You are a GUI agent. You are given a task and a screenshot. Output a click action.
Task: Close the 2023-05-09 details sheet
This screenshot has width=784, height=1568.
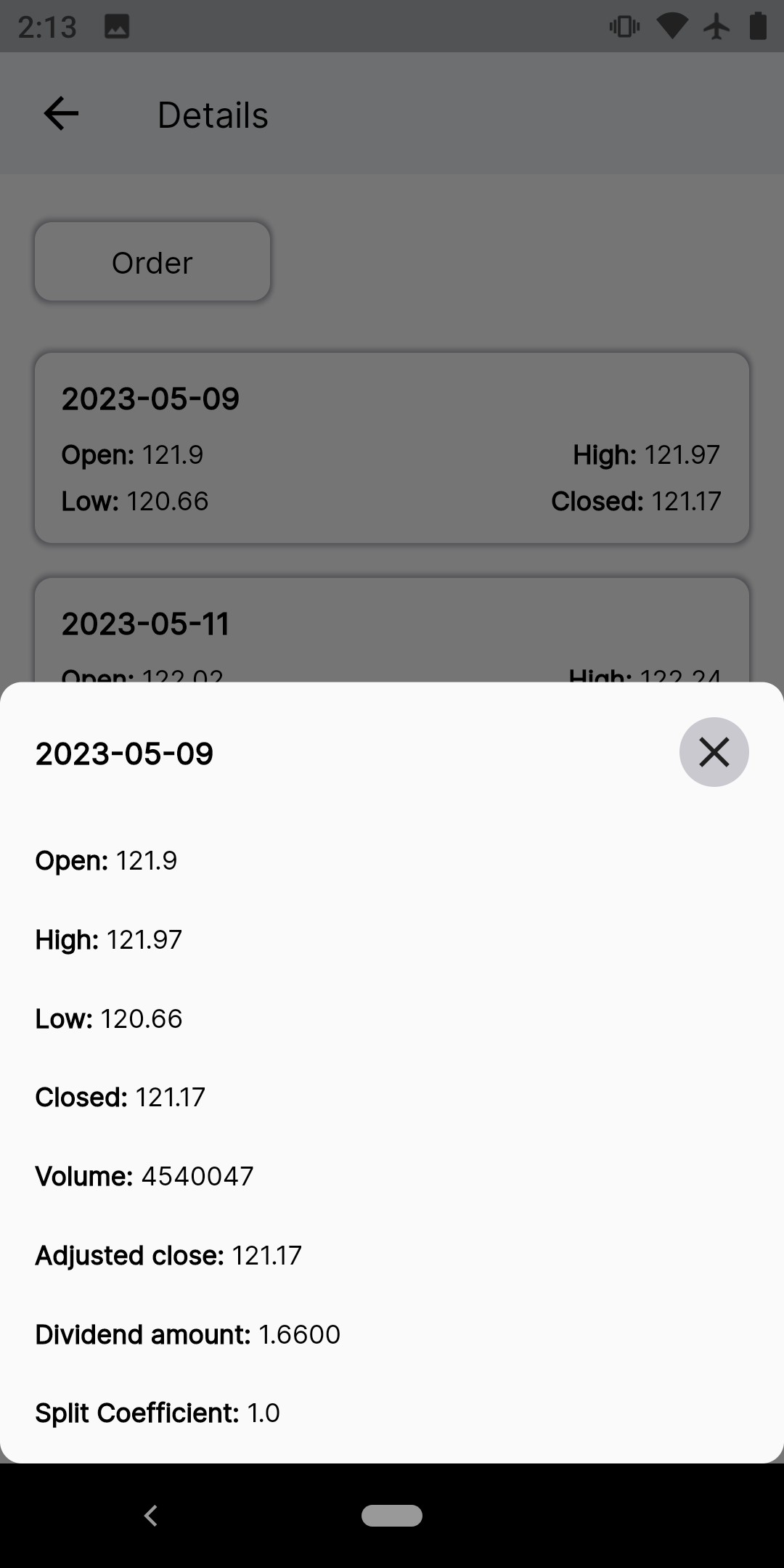coord(714,752)
